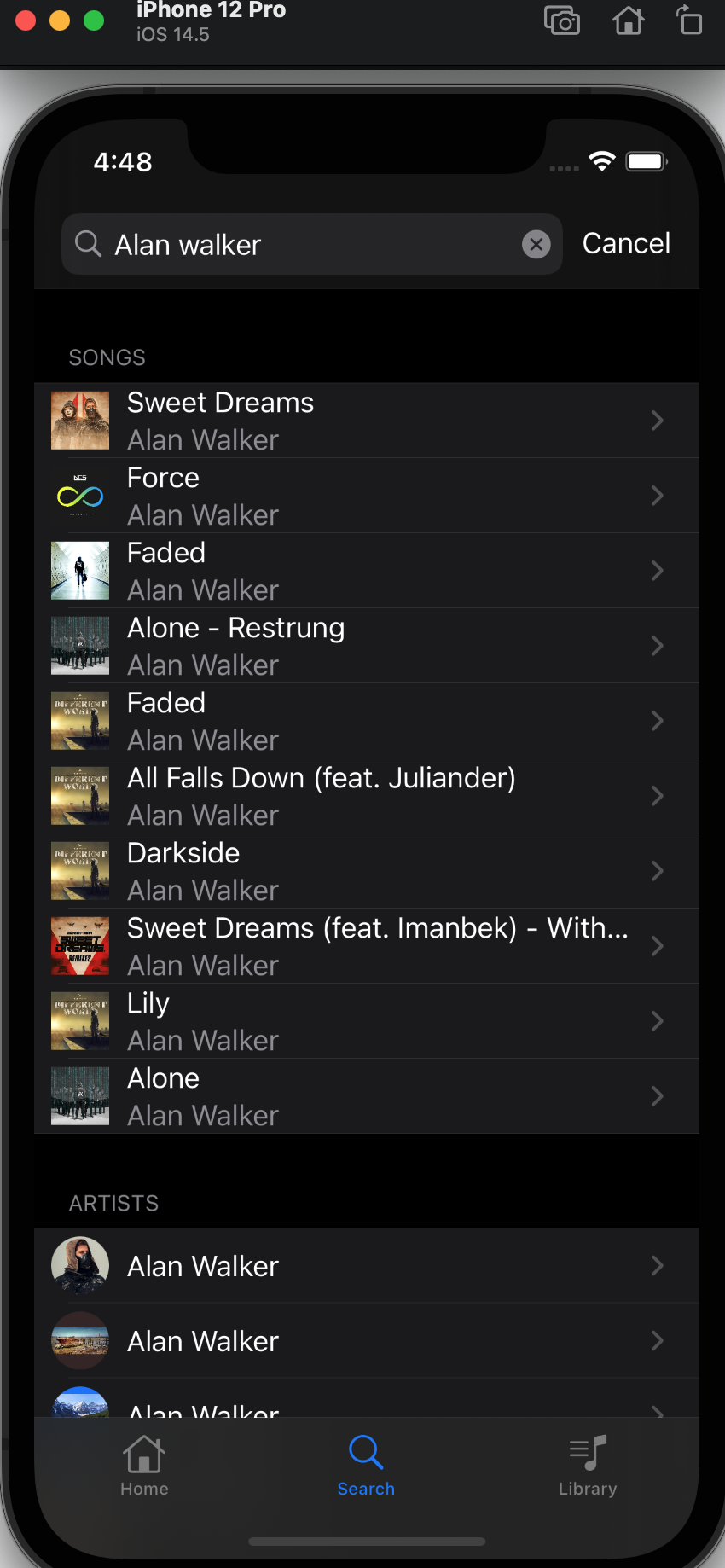Screen dimensions: 725x1568
Task: Expand the chevron next to Faded
Action: [657, 570]
